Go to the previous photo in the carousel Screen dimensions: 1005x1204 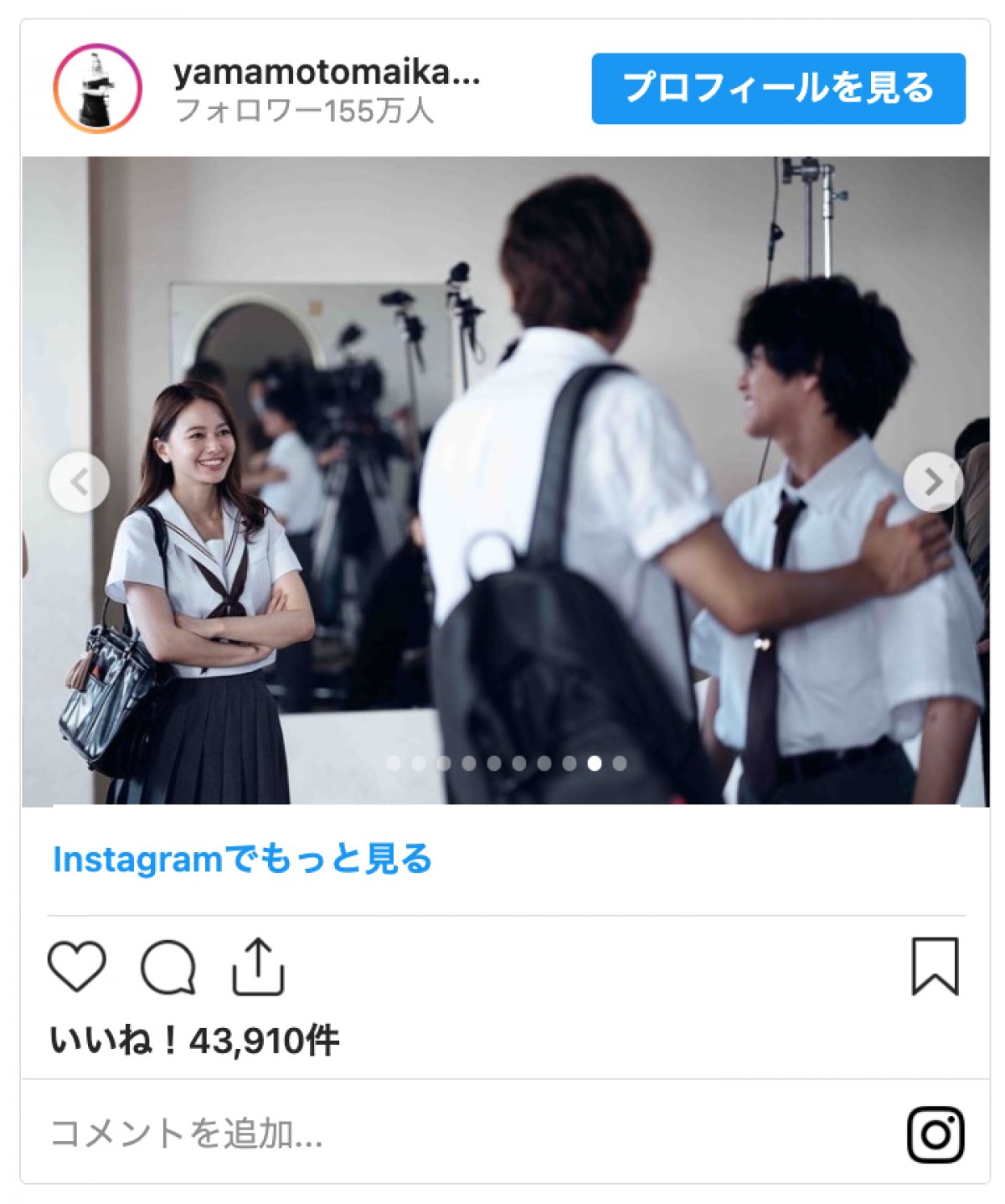tap(80, 482)
